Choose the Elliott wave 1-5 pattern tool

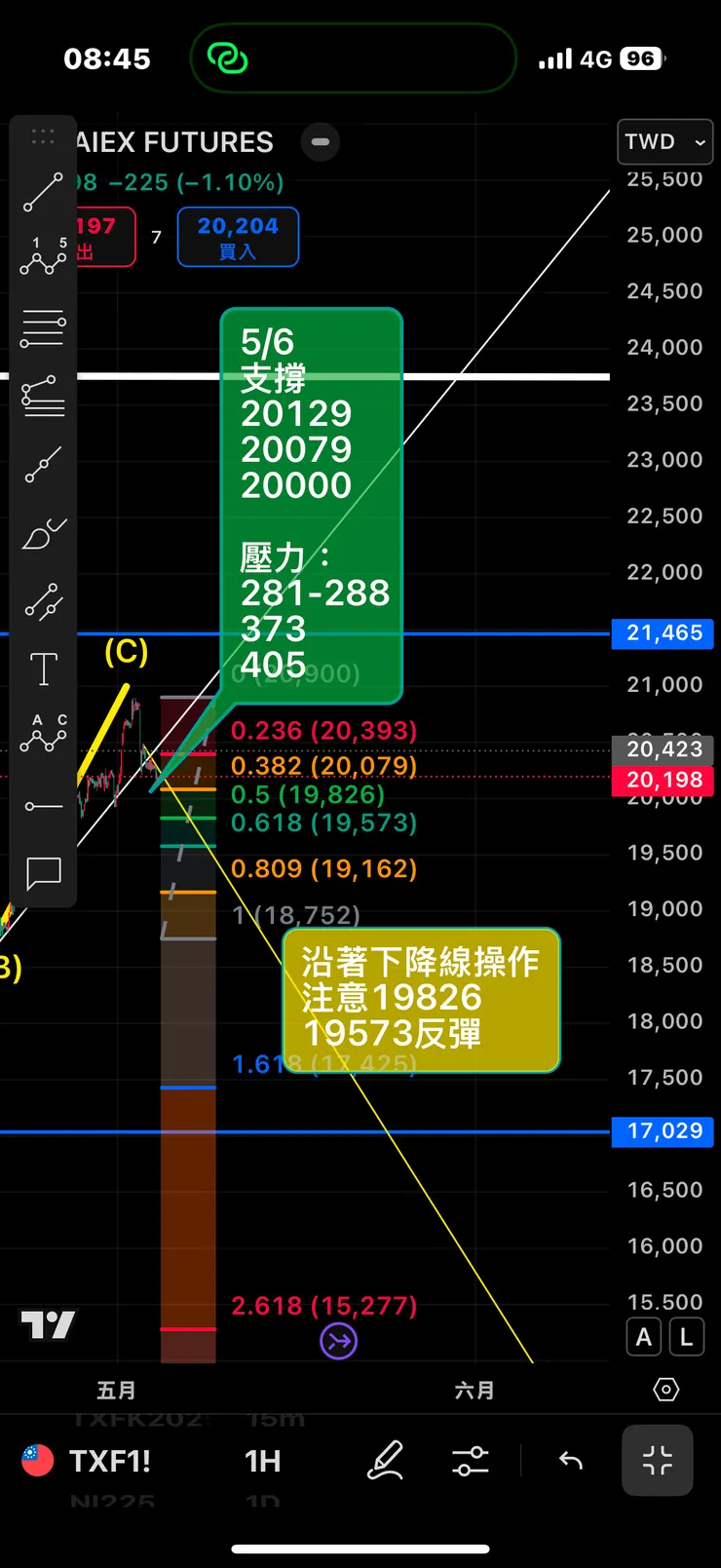43,256
